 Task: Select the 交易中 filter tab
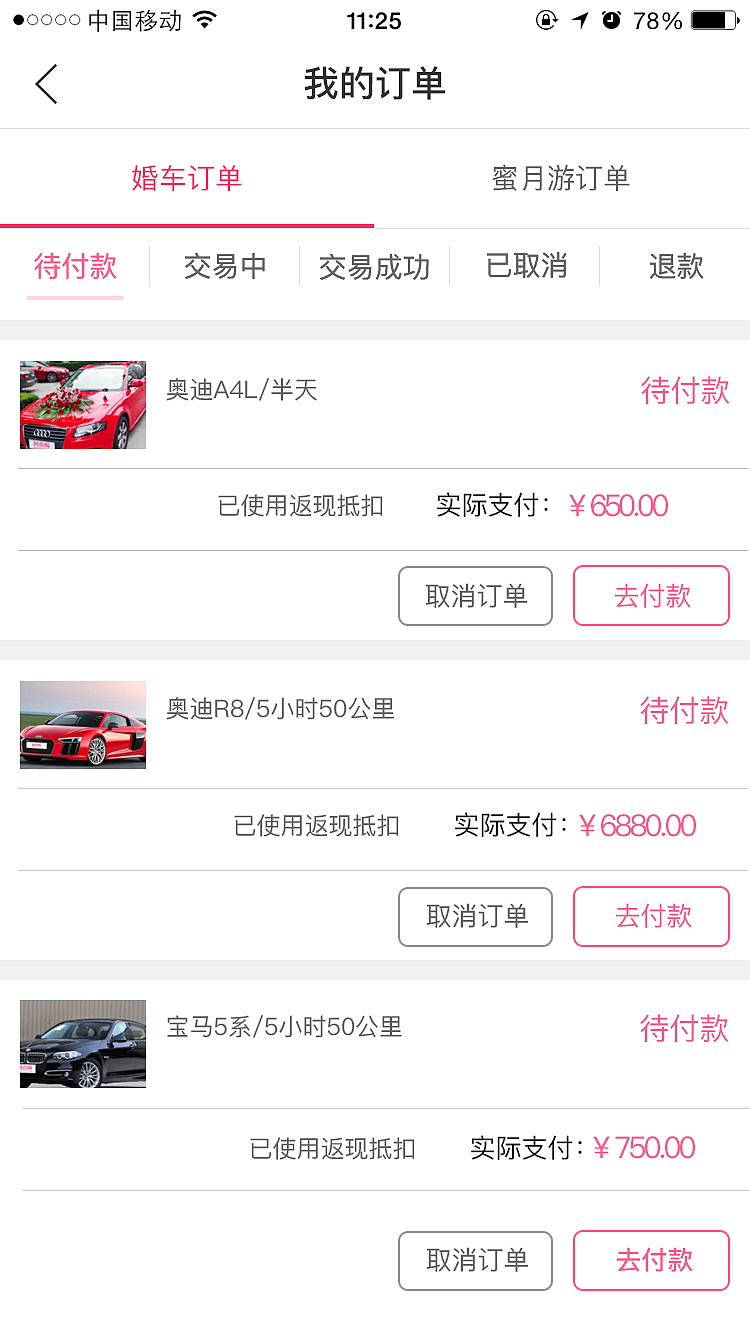point(224,266)
